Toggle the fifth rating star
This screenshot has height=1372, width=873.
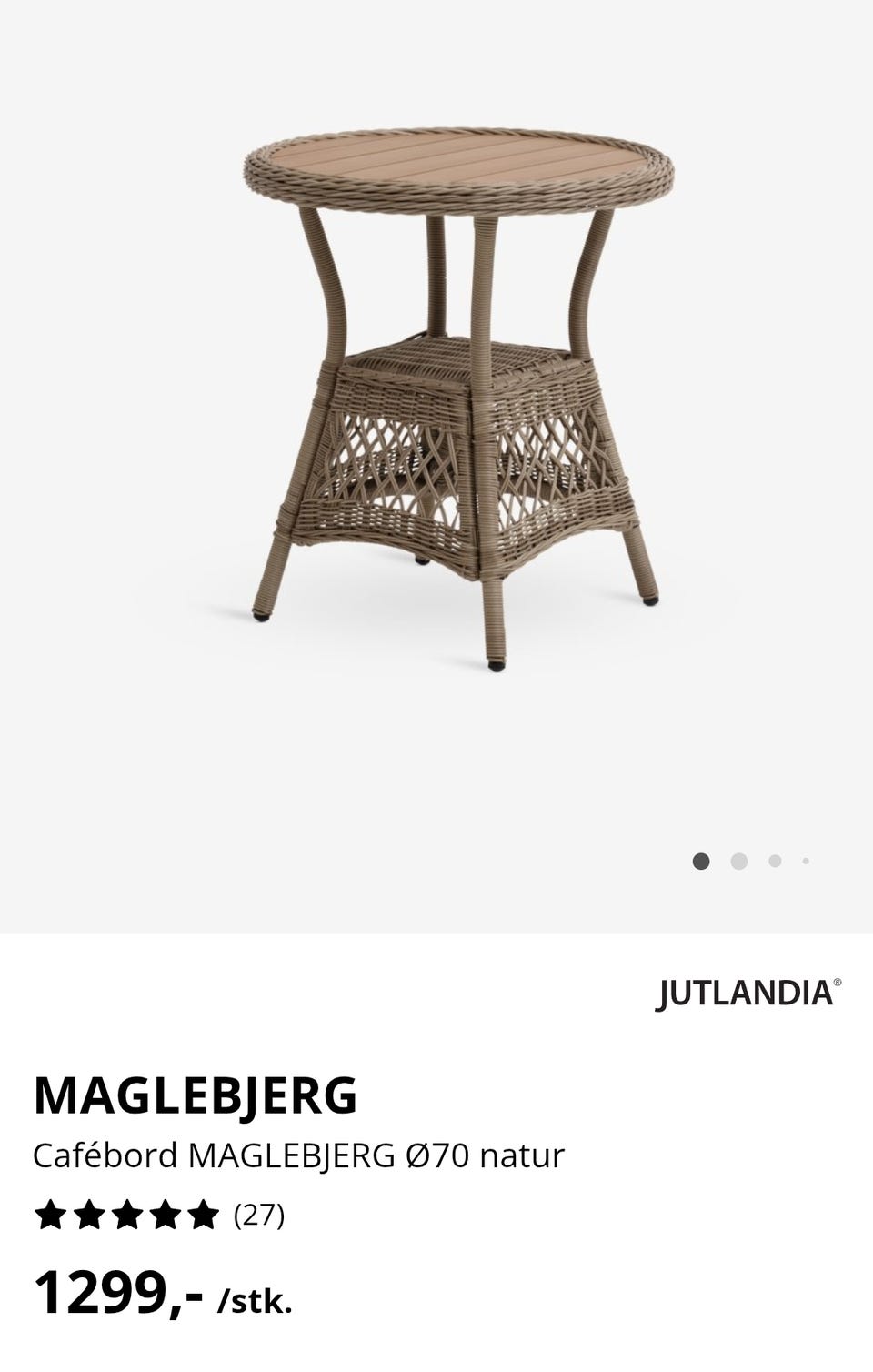coord(206,1216)
